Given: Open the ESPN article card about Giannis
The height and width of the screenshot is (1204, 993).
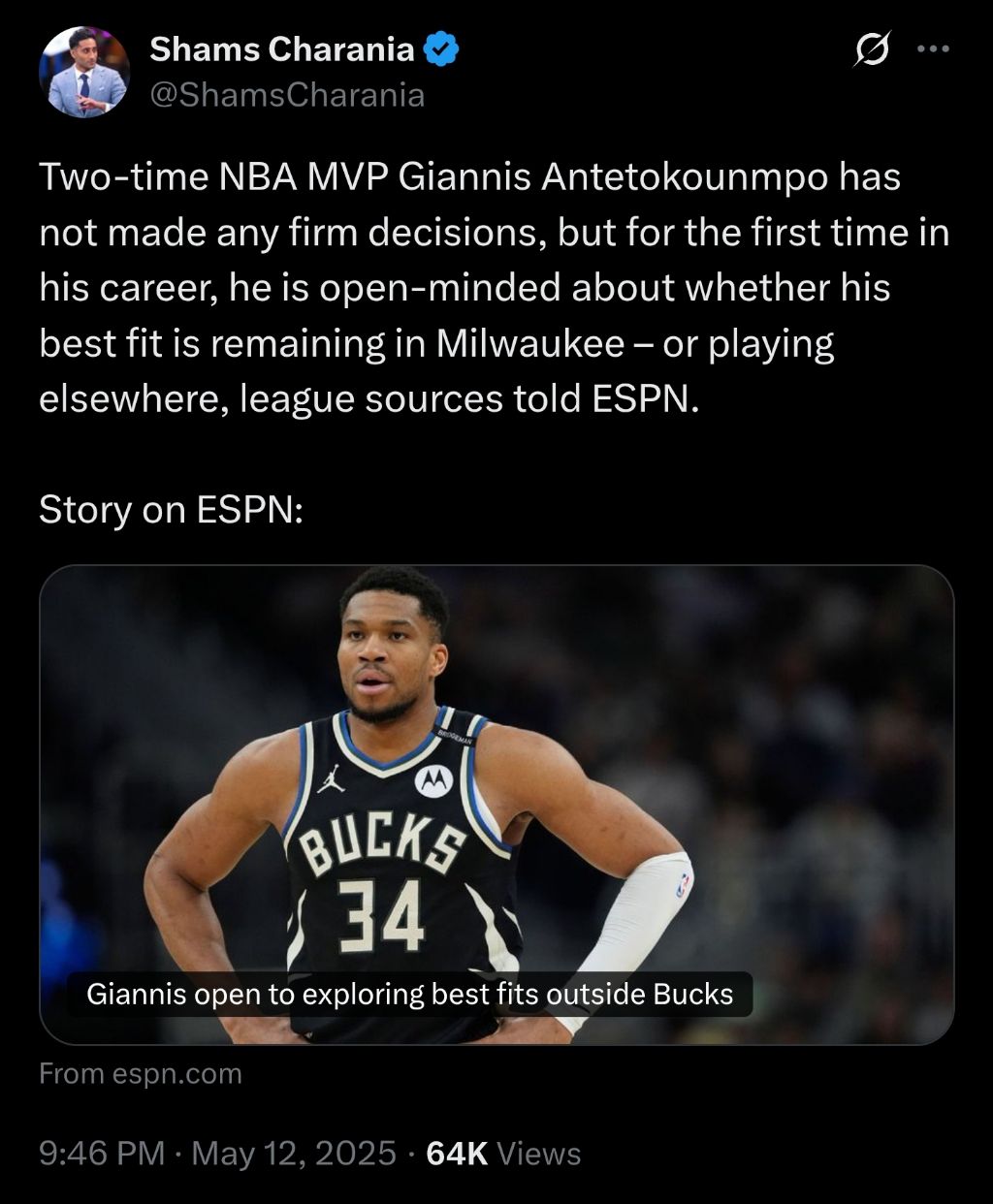Looking at the screenshot, I should tap(496, 805).
